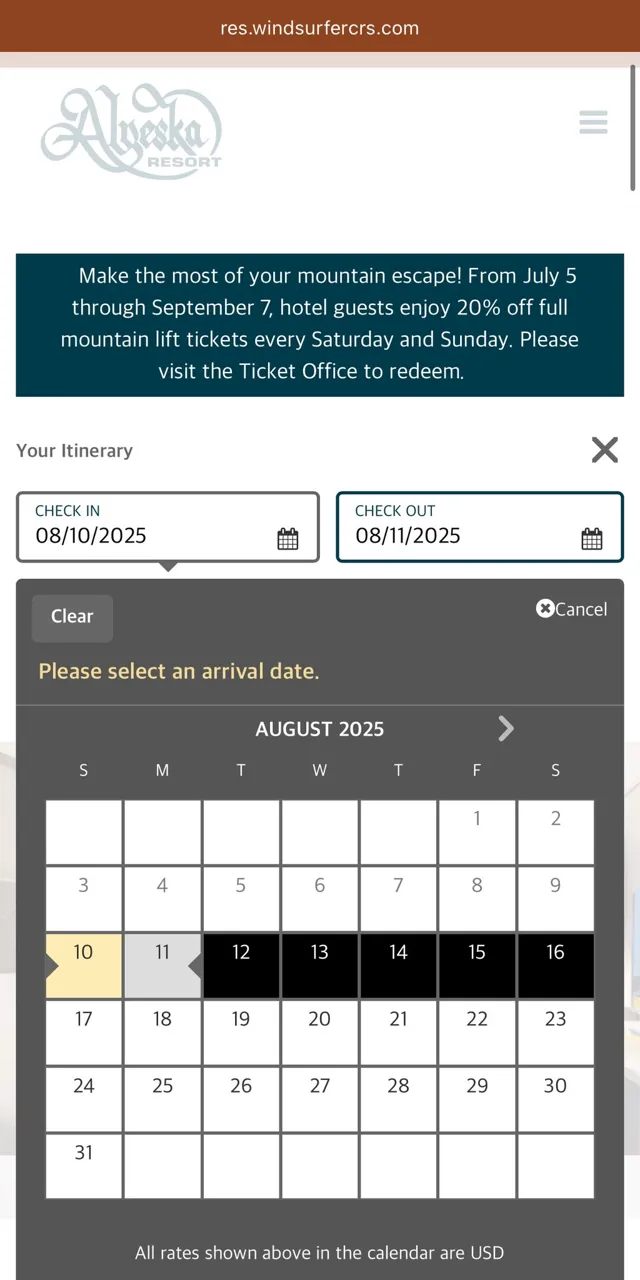Open the hamburger menu
Viewport: 640px width, 1280px height.
pos(593,122)
